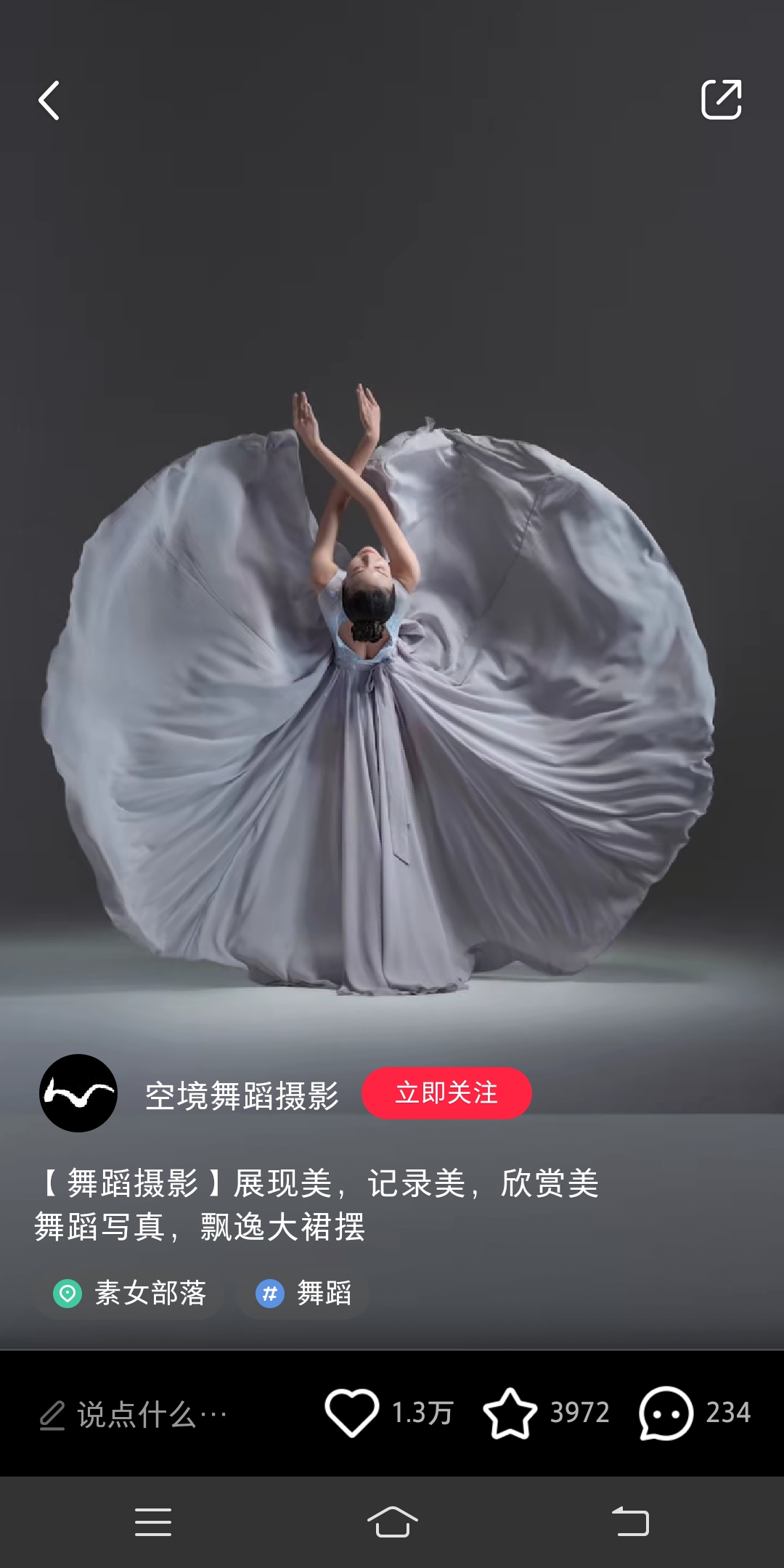This screenshot has width=784, height=1568.
Task: Open the 空境舞蹈摄影 profile avatar
Action: [x=78, y=1093]
